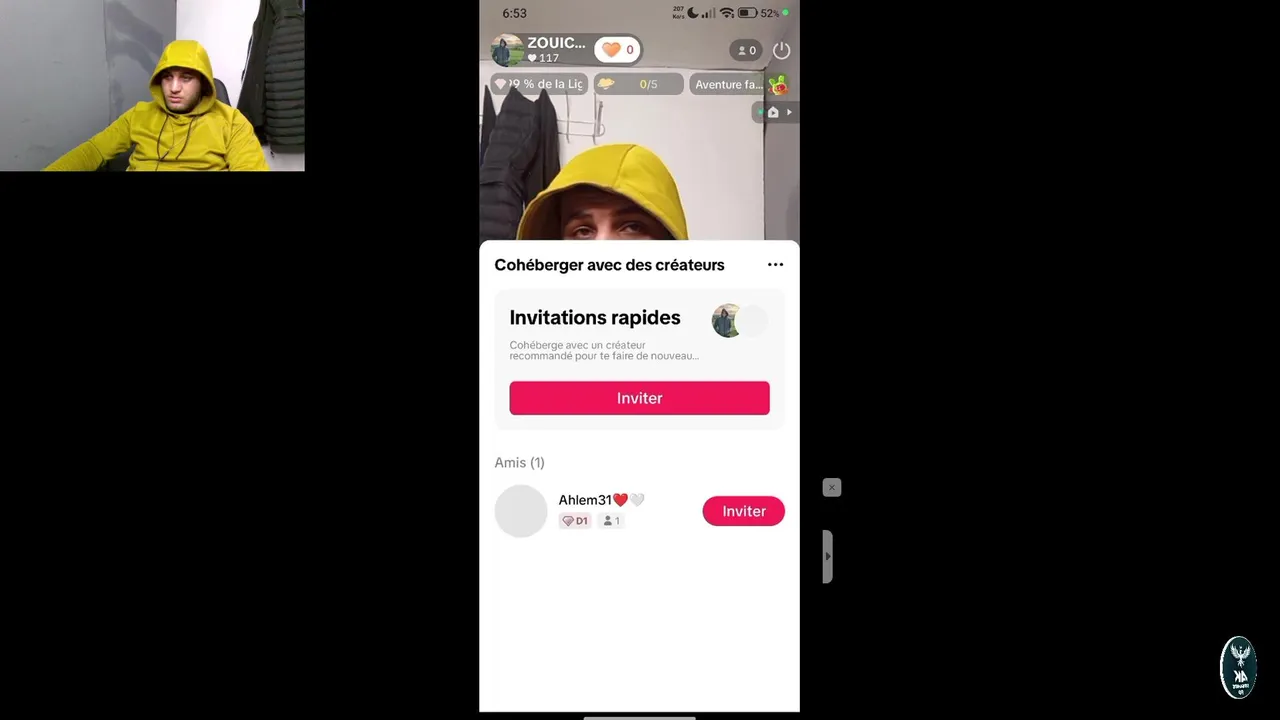
Task: Open Ahlem31's profile picture
Action: pos(521,511)
